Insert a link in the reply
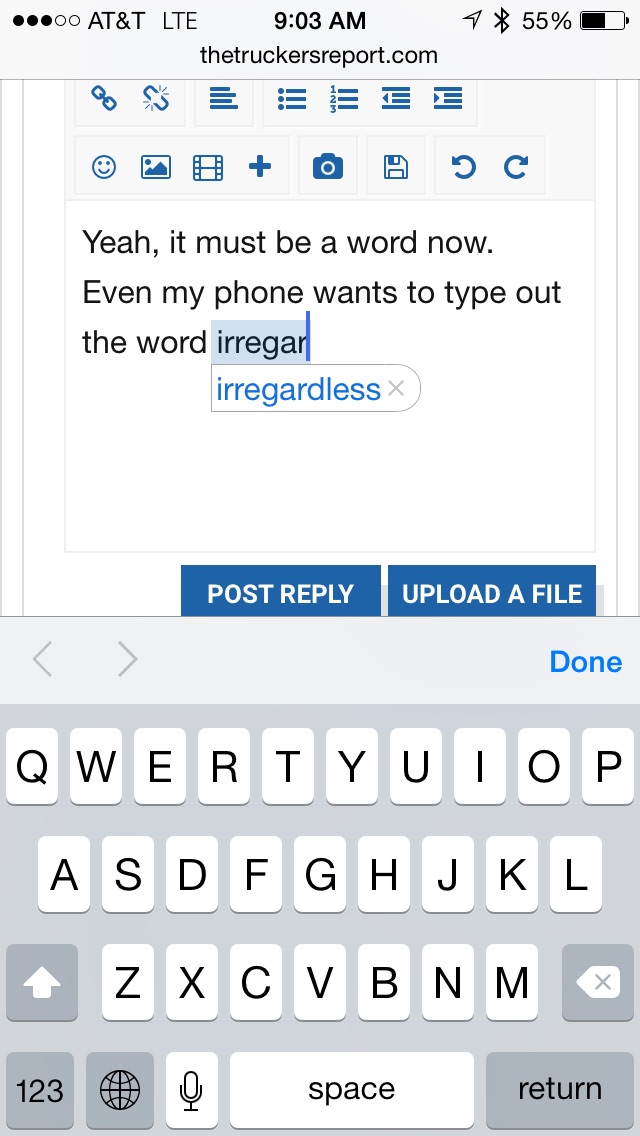This screenshot has height=1136, width=640. 104,98
